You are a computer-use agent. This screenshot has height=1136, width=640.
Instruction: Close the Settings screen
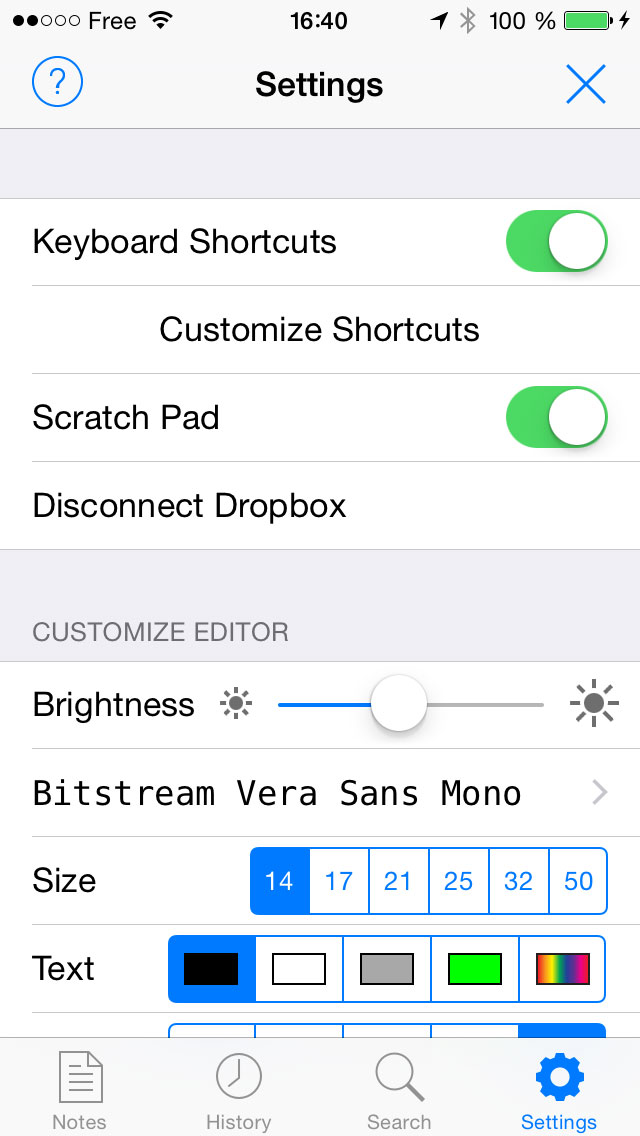[x=586, y=84]
